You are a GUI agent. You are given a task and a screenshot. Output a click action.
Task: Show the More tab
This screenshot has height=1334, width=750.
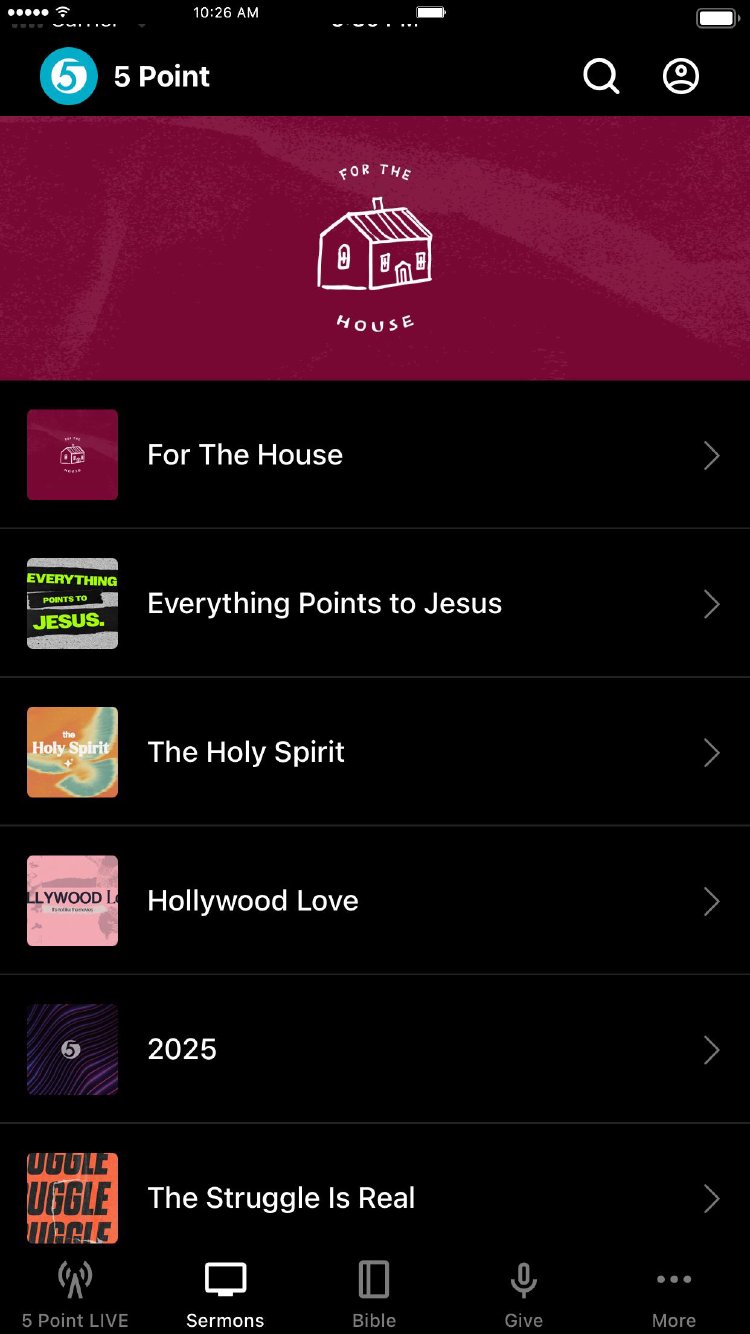(674, 1294)
